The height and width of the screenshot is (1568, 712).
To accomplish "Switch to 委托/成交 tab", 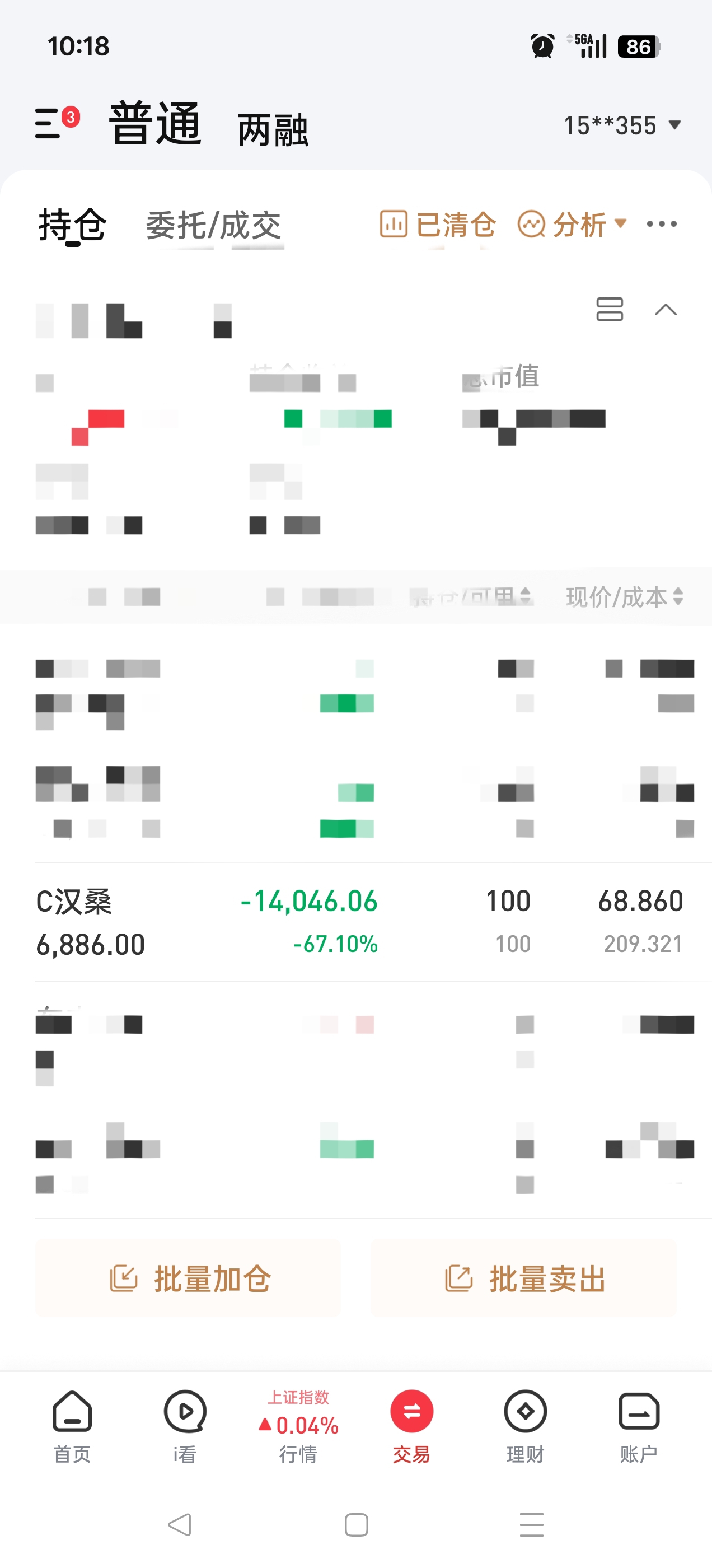I will click(x=214, y=225).
